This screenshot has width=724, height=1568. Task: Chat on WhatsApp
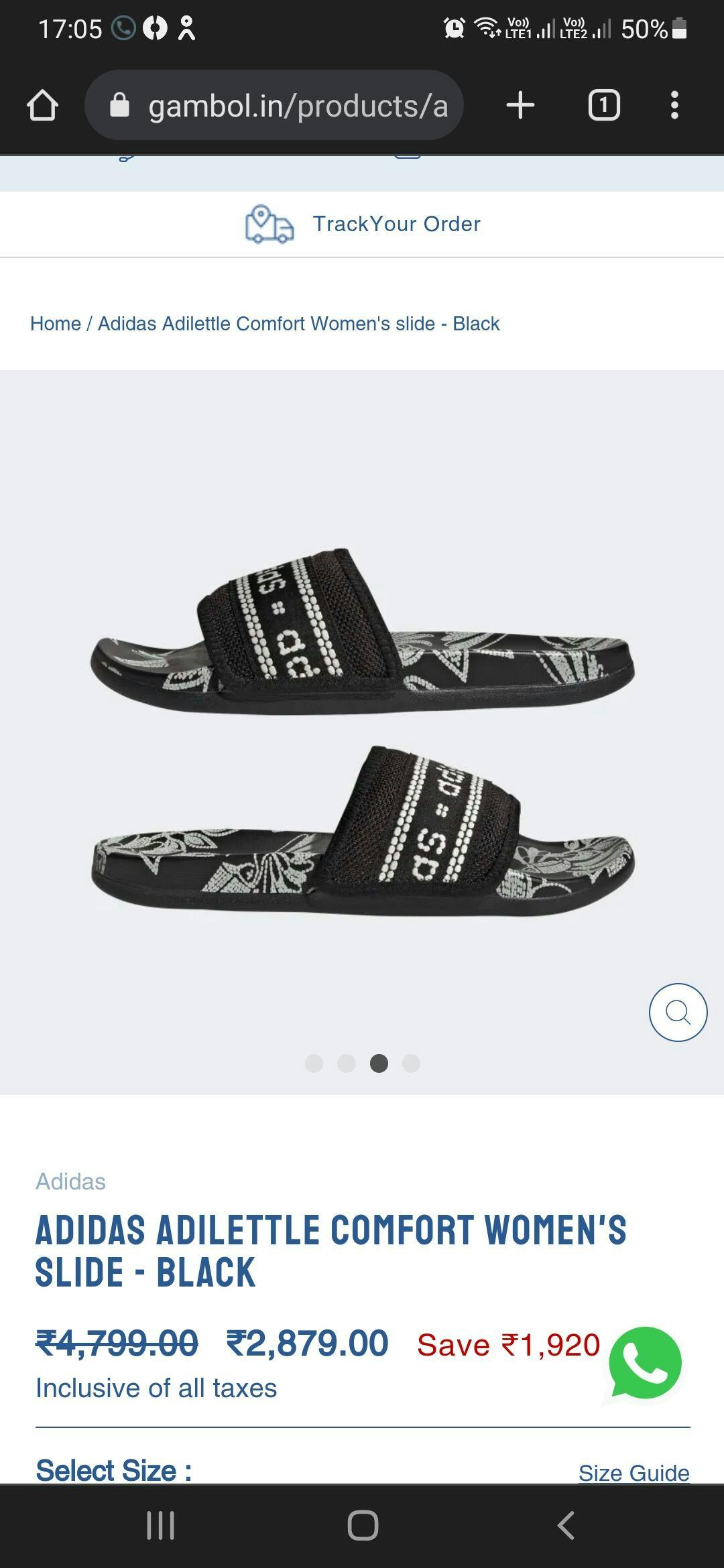644,1364
